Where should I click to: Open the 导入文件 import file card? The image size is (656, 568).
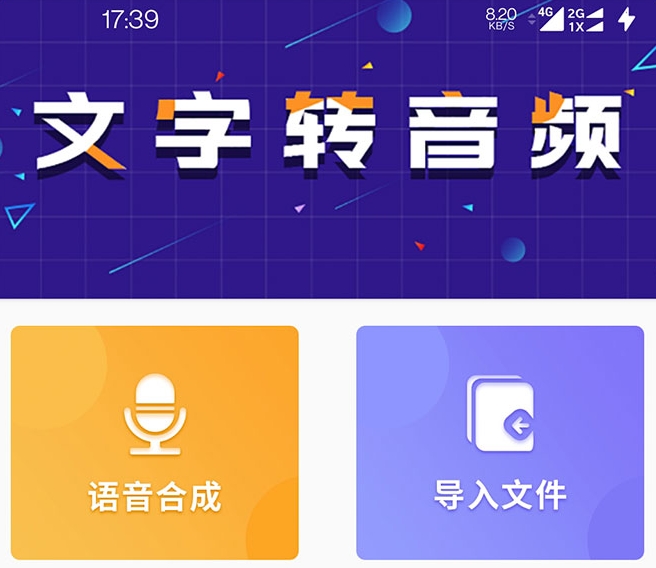[x=500, y=443]
